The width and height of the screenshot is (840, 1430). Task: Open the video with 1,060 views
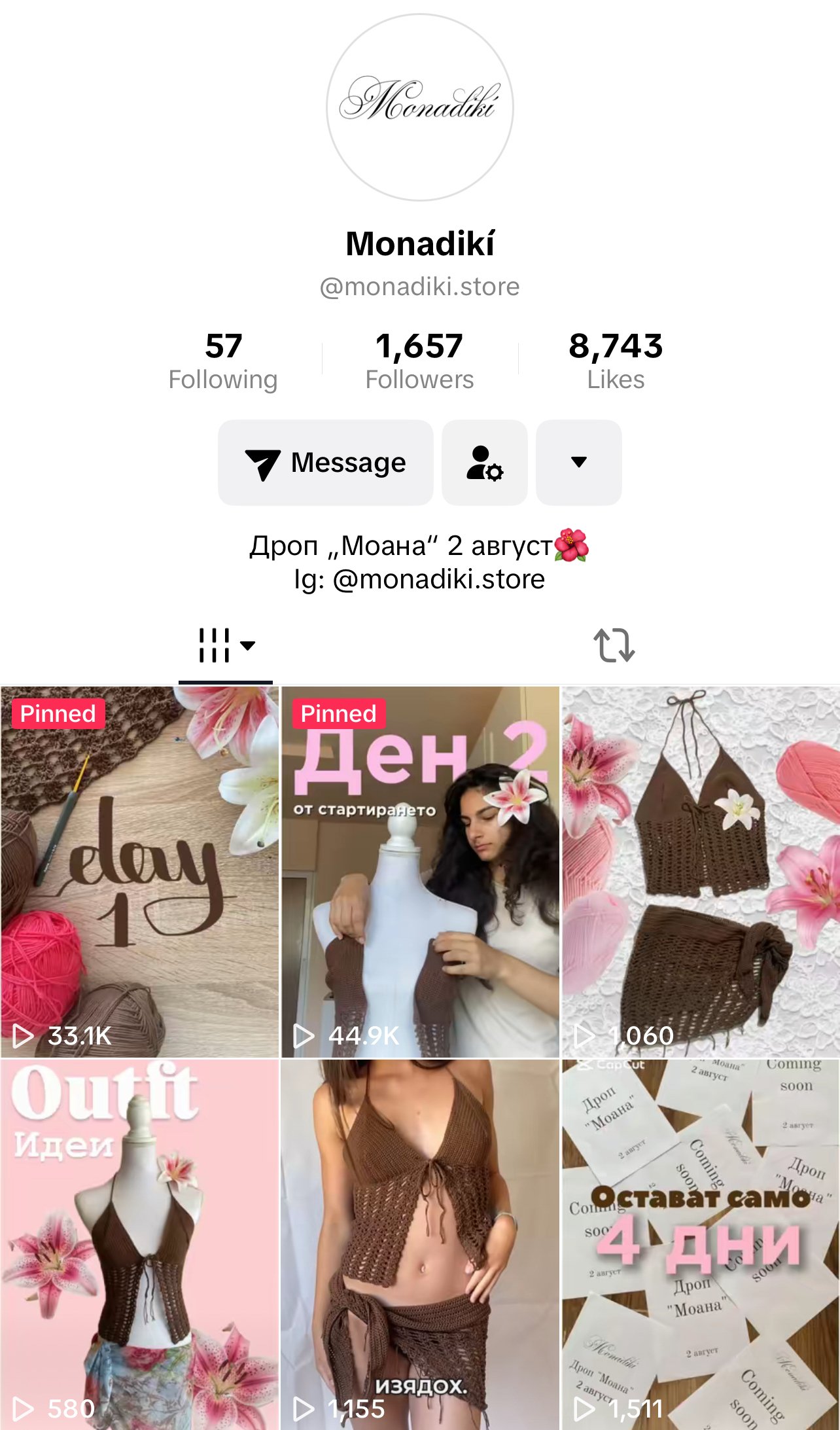point(701,872)
